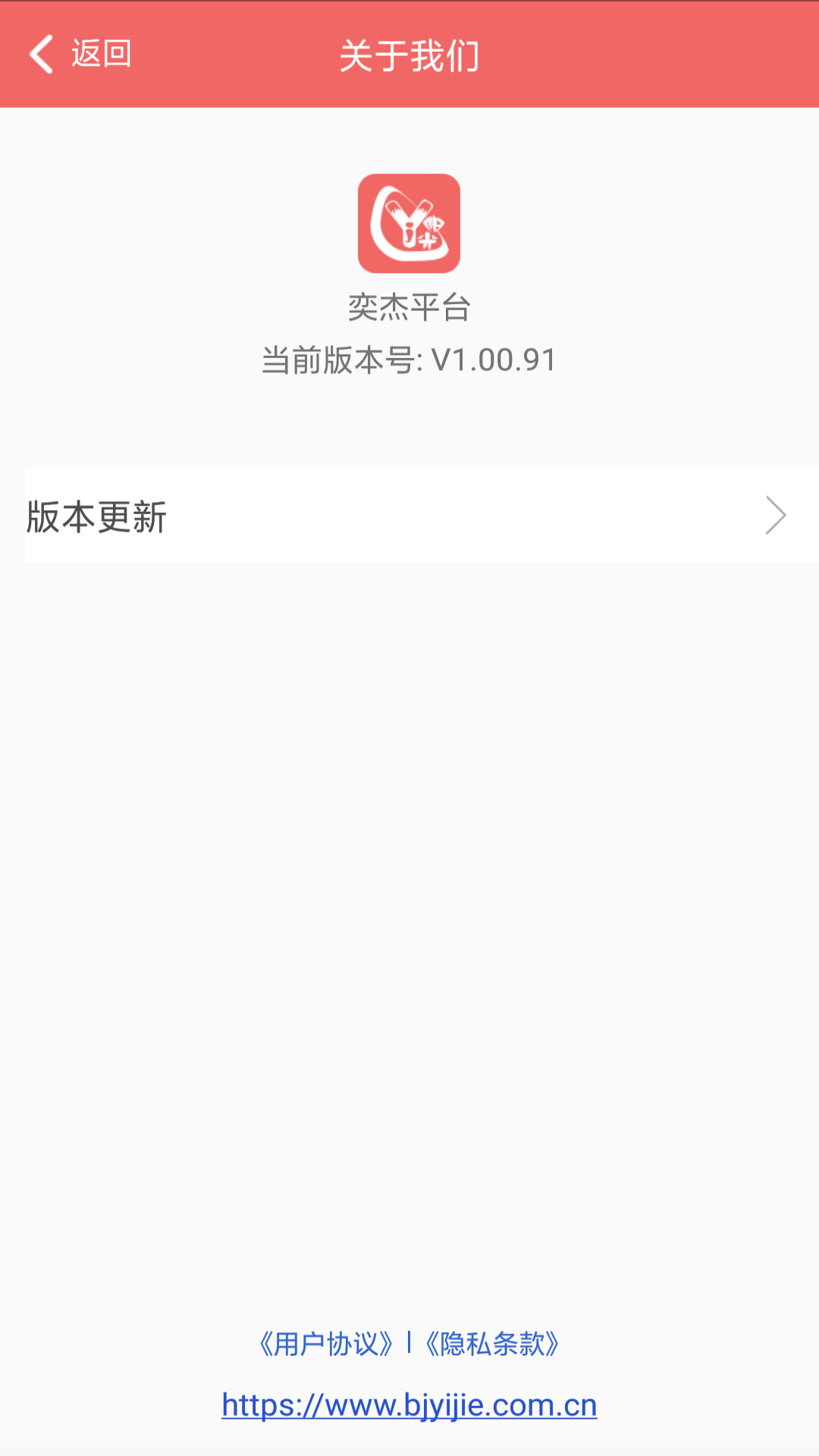This screenshot has height=1456, width=819.
Task: View the 《隐私条款》 link
Action: 492,1344
